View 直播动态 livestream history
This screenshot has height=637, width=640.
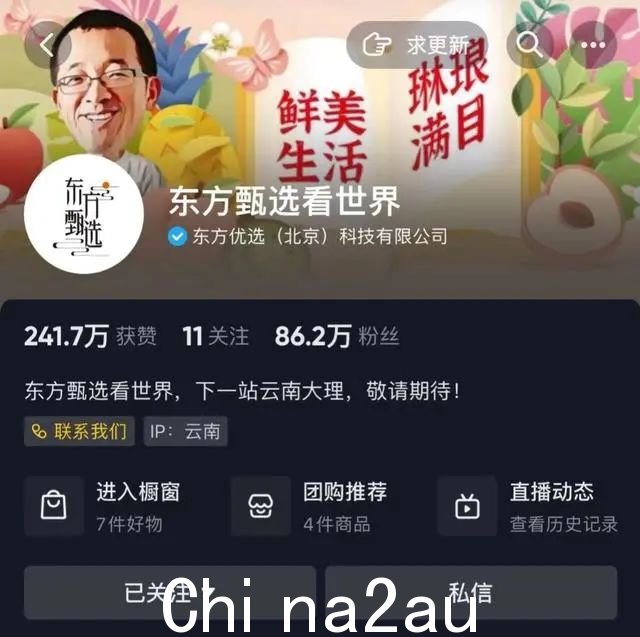(535, 506)
